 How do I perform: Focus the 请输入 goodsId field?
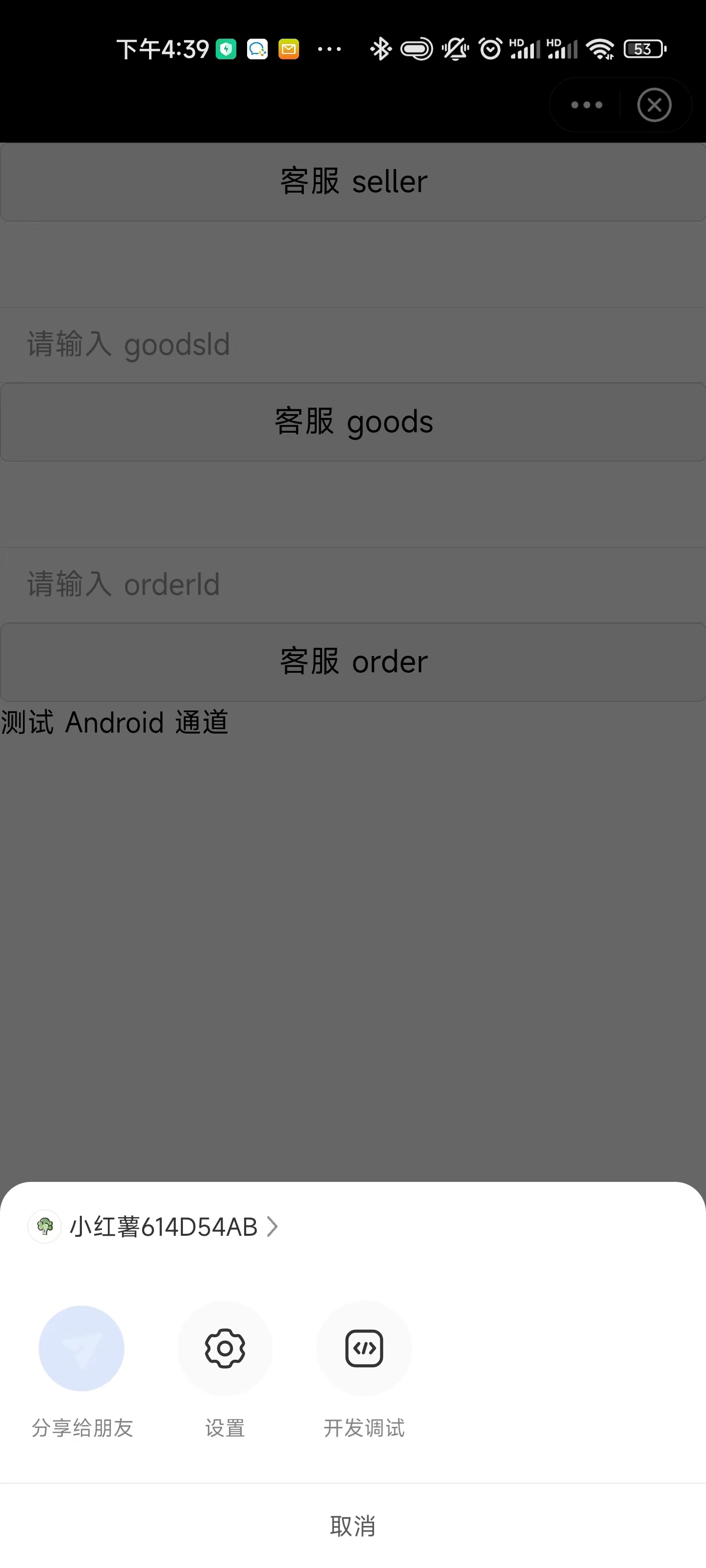click(353, 344)
